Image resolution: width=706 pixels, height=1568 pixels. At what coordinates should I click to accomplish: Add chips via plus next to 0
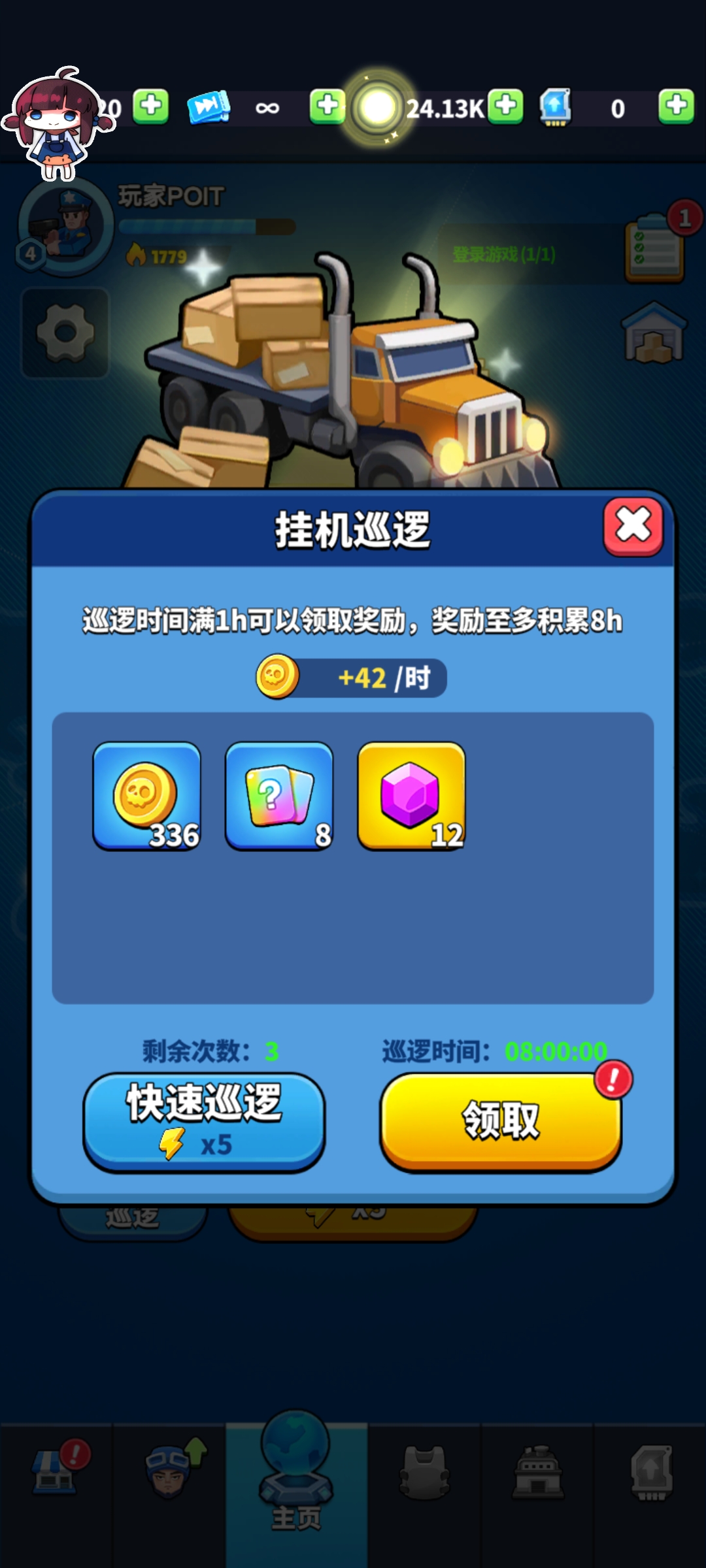pos(676,106)
